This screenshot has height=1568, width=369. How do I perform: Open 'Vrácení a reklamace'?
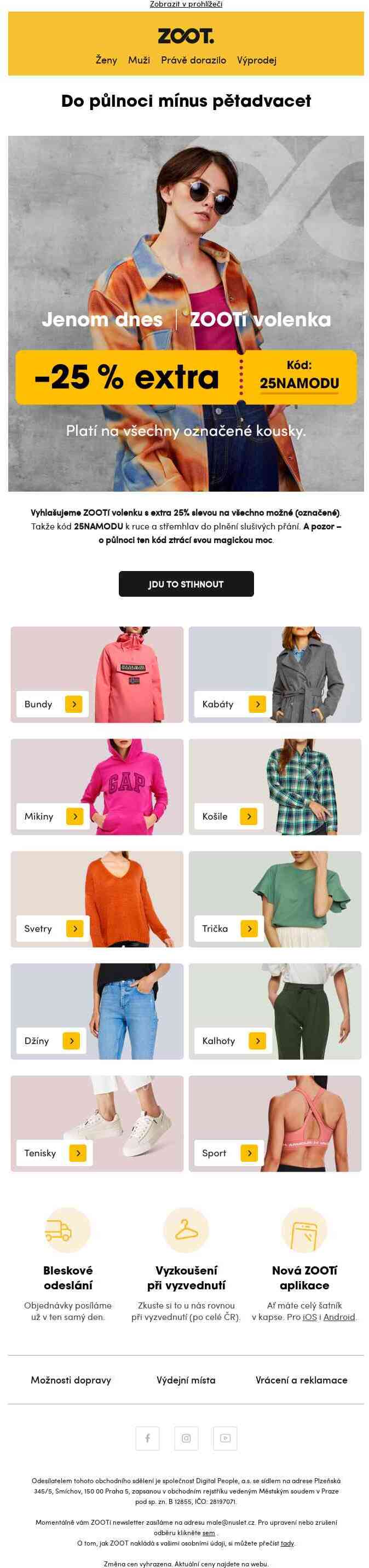coord(301,1380)
